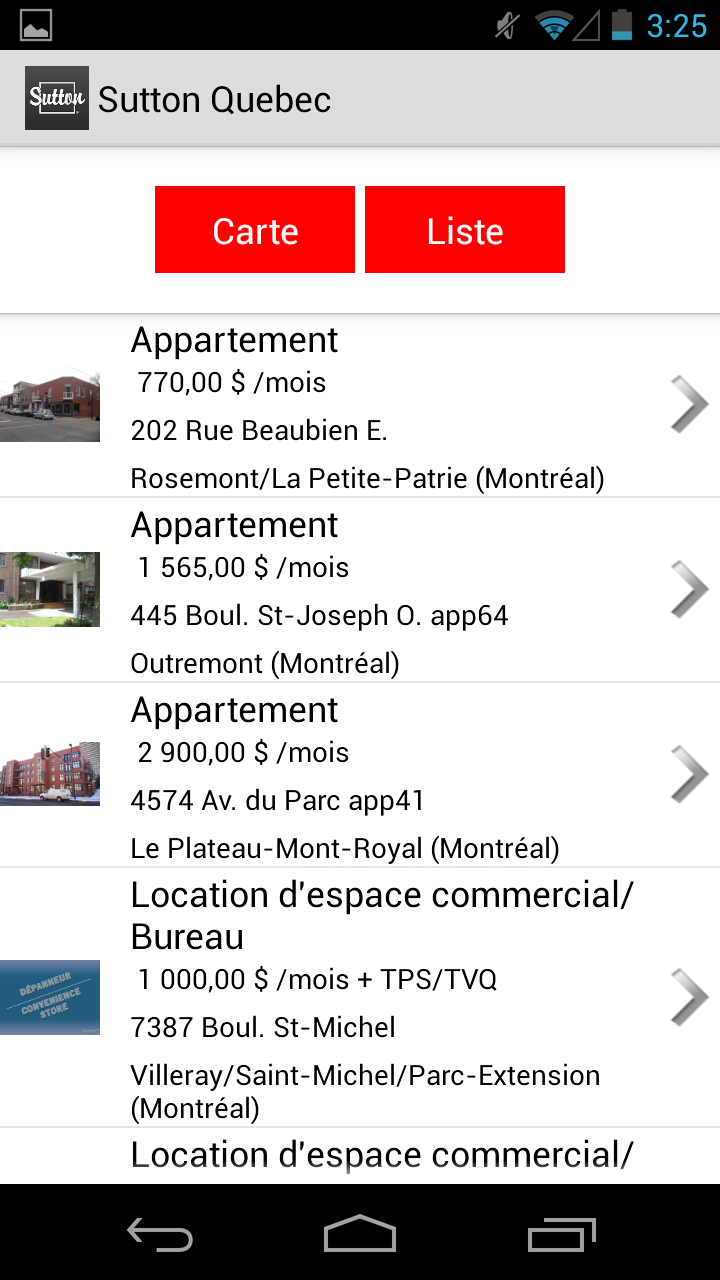Open the 7387 Boul. St-Michel commercial space

(x=360, y=997)
